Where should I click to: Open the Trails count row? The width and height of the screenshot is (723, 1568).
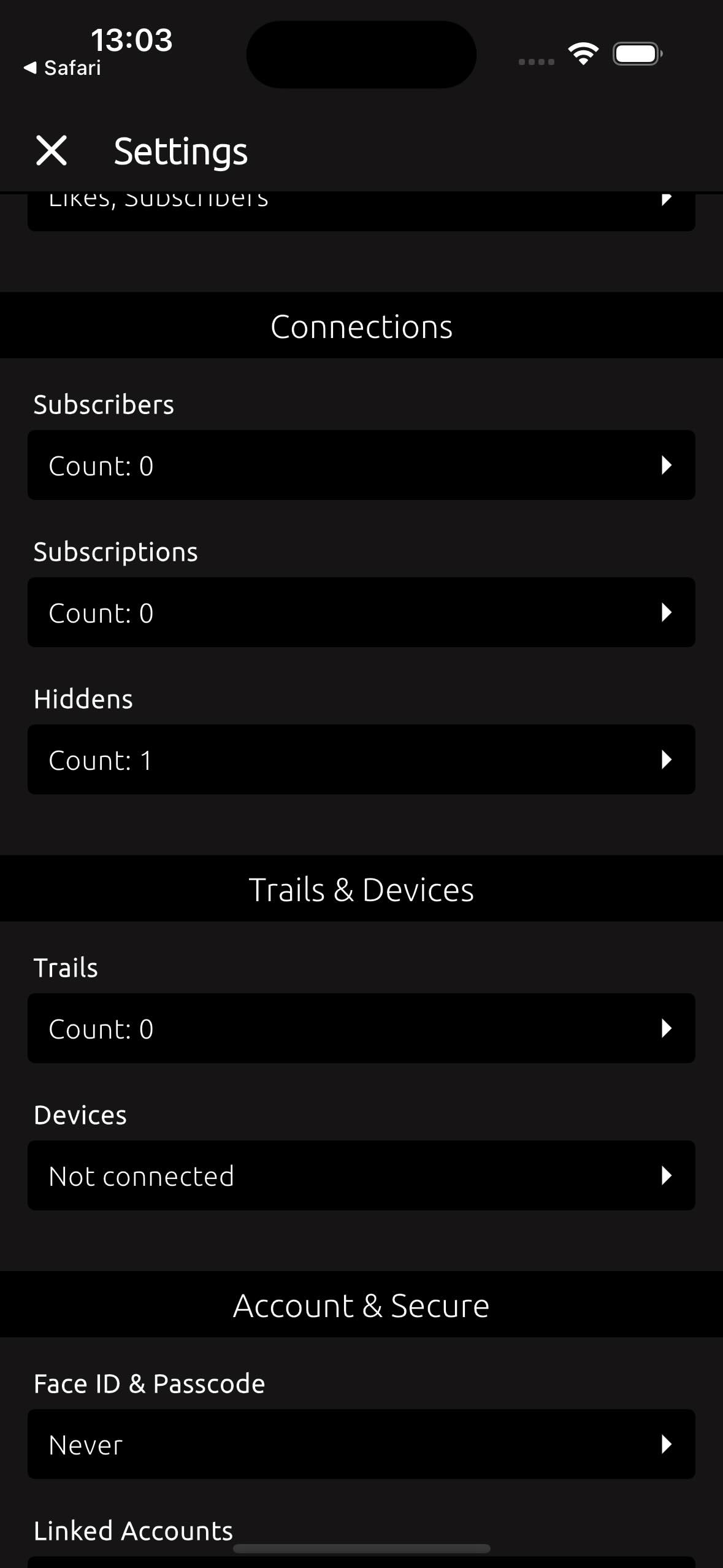coord(361,1028)
